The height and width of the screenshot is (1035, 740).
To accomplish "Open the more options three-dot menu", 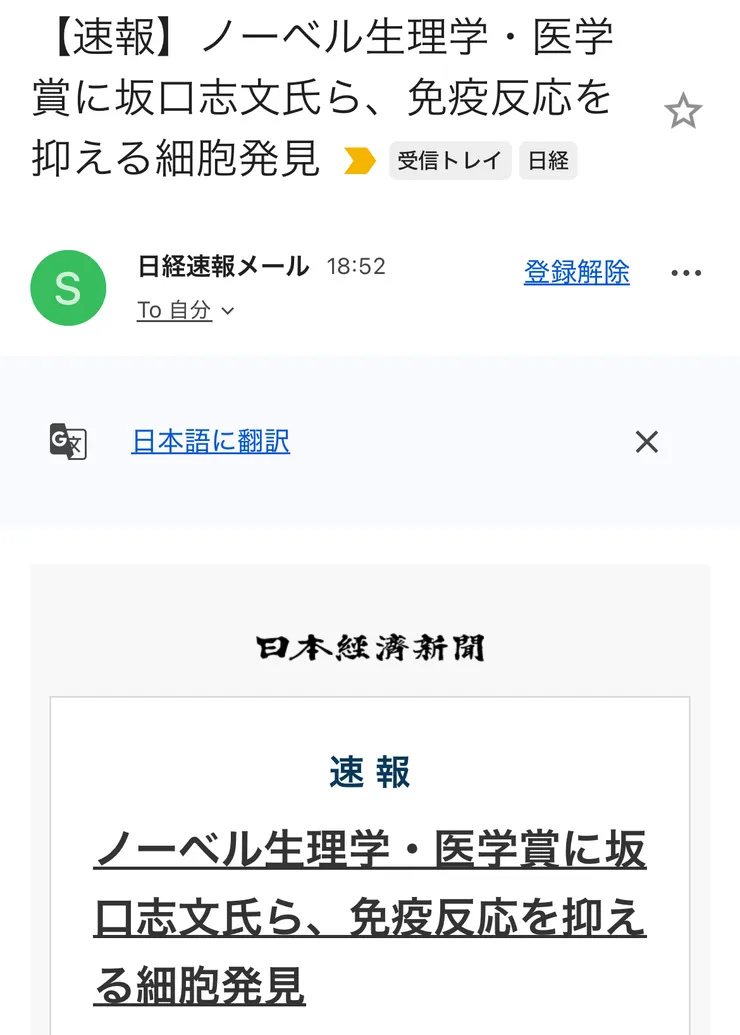I will pyautogui.click(x=687, y=272).
